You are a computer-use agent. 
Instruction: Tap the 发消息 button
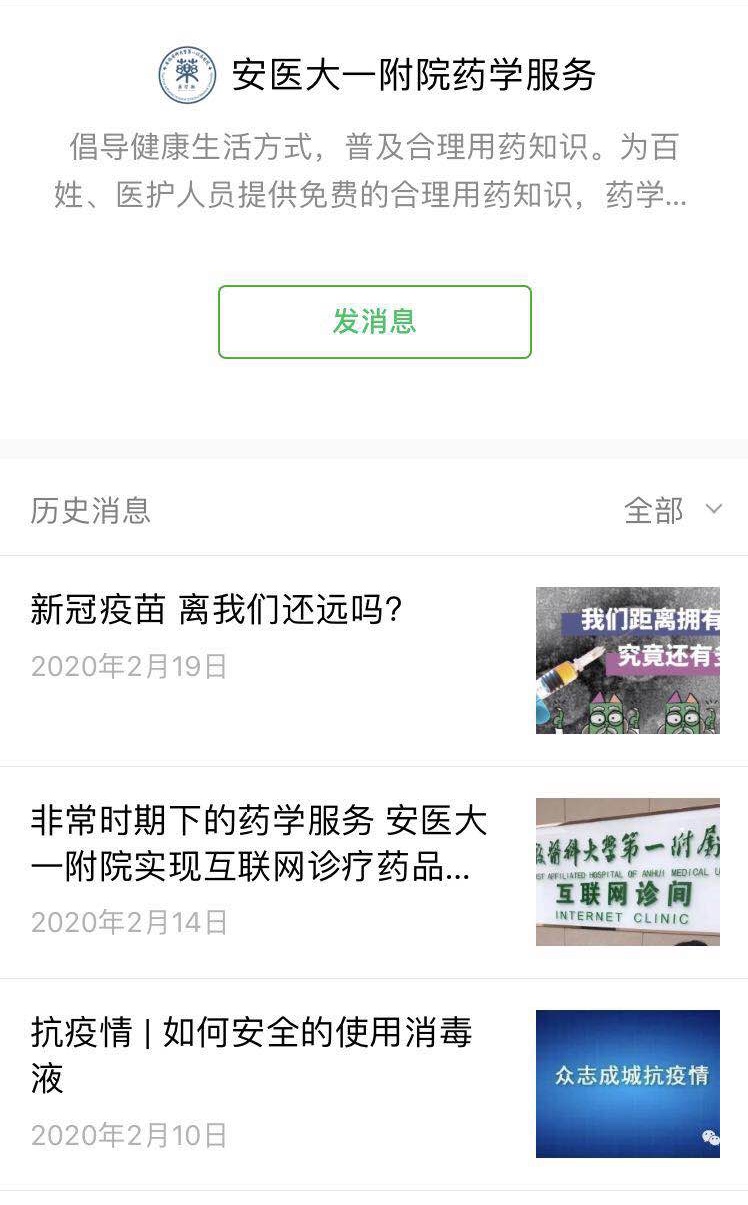click(374, 322)
